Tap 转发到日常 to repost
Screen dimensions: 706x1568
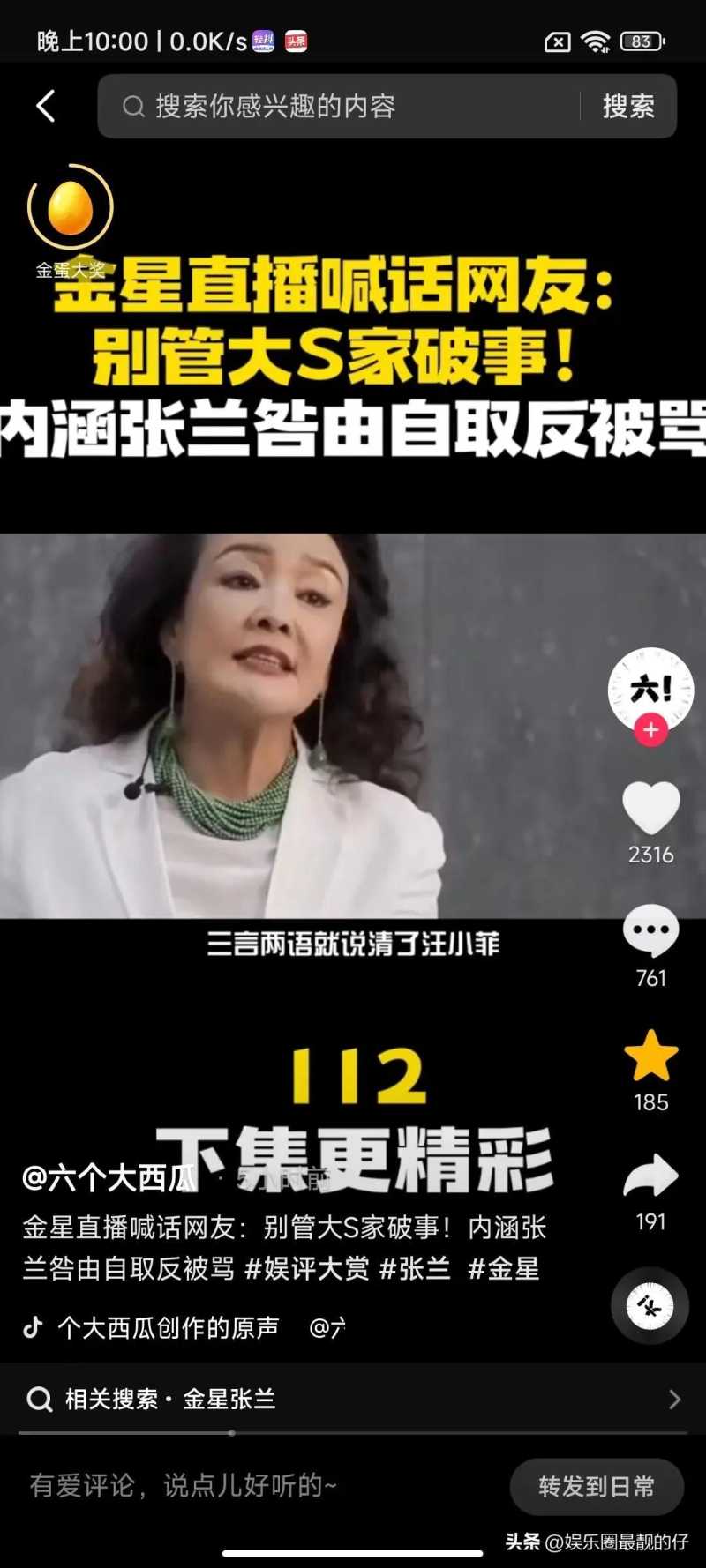point(597,1487)
